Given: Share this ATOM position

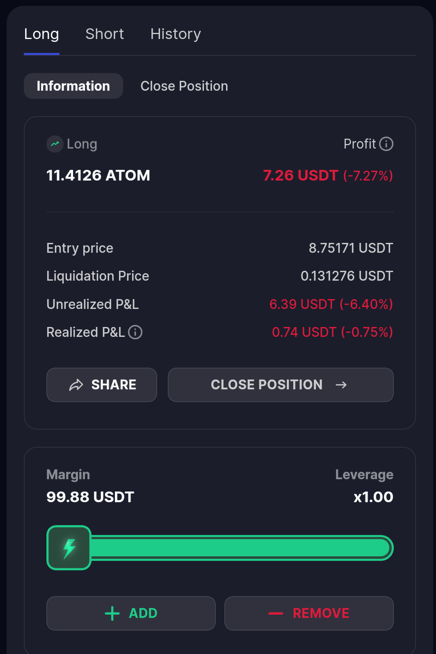Looking at the screenshot, I should coord(102,385).
